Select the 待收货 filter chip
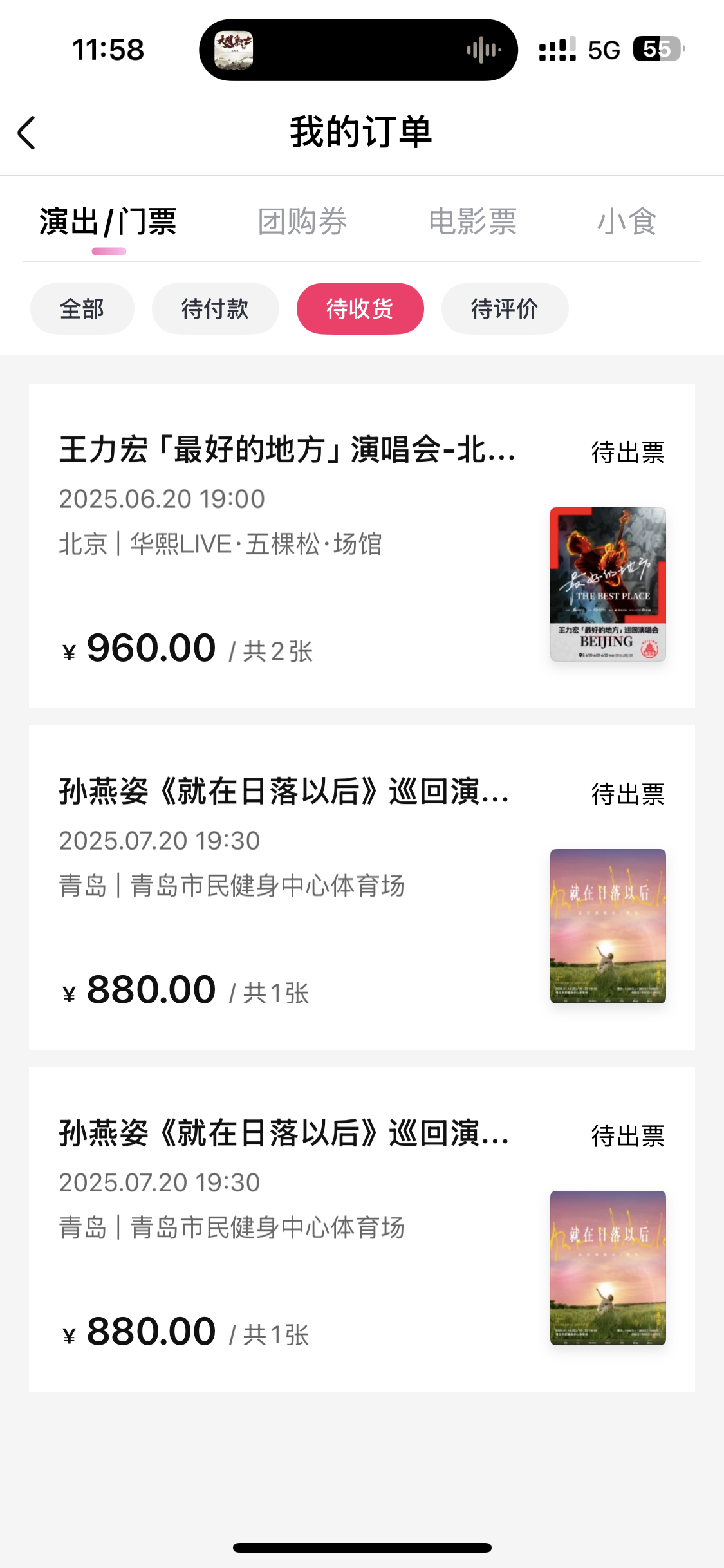Screen dimensions: 724x1568 point(360,309)
